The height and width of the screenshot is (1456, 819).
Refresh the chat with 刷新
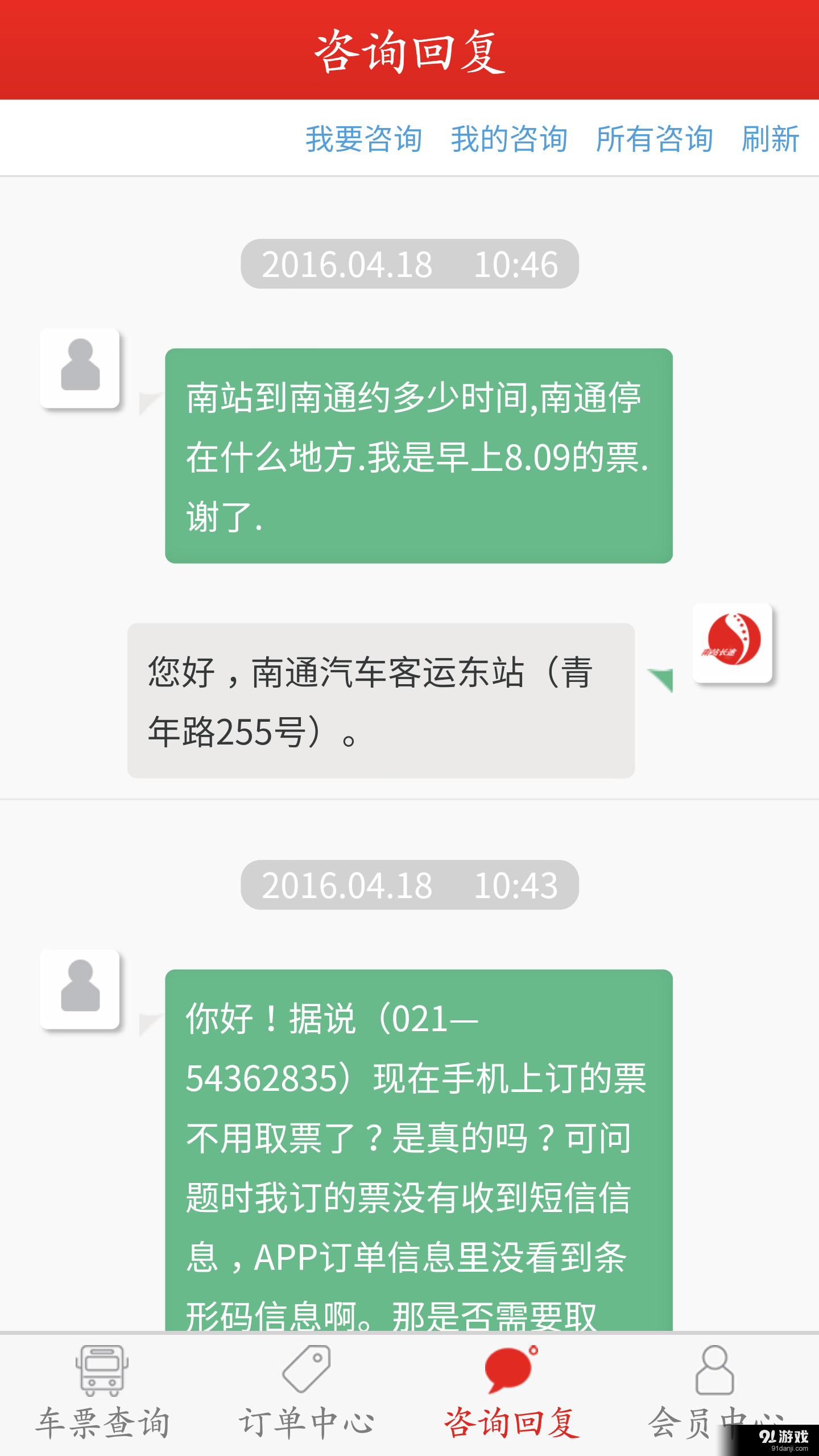(771, 138)
